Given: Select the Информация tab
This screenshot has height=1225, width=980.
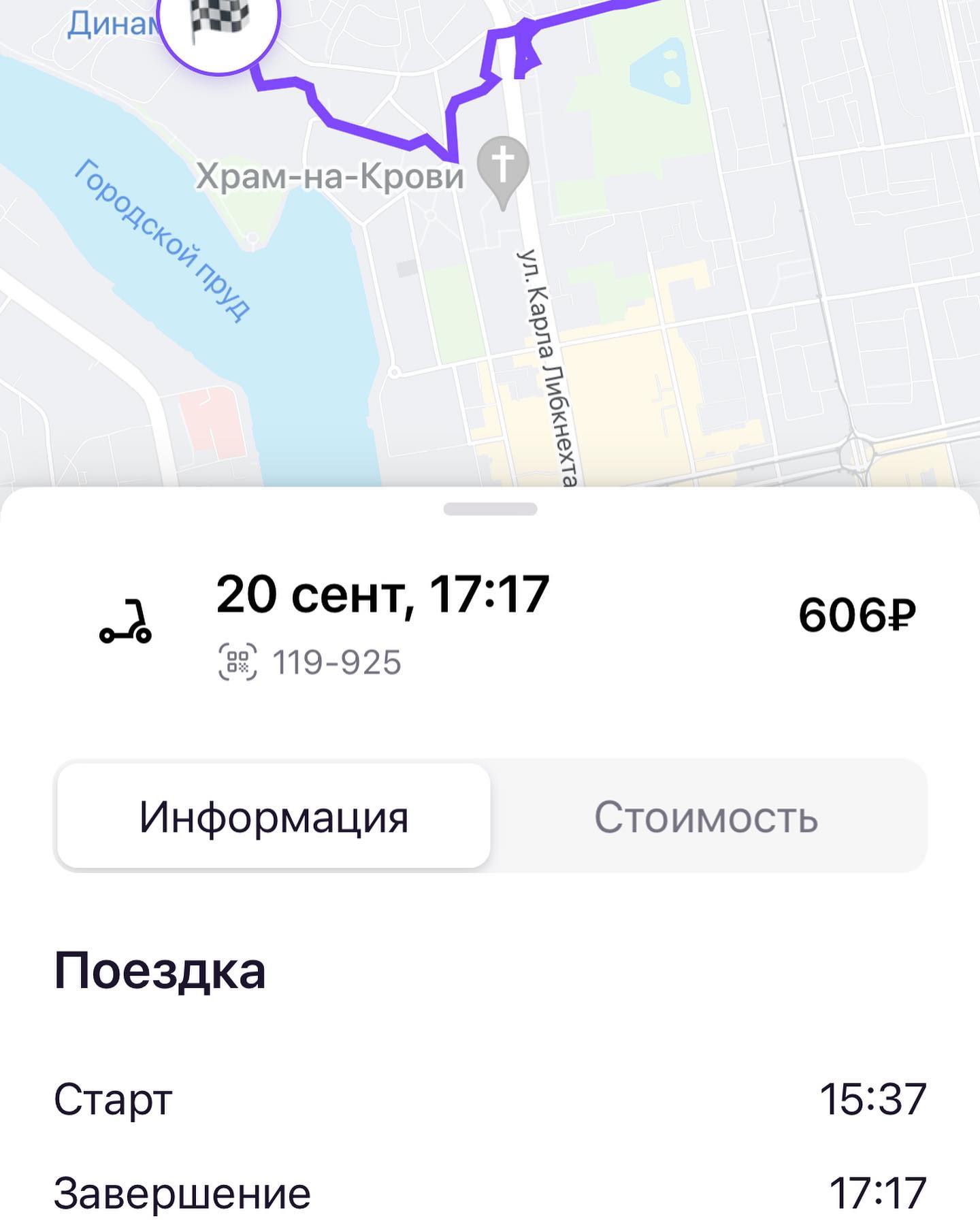Looking at the screenshot, I should pyautogui.click(x=274, y=817).
